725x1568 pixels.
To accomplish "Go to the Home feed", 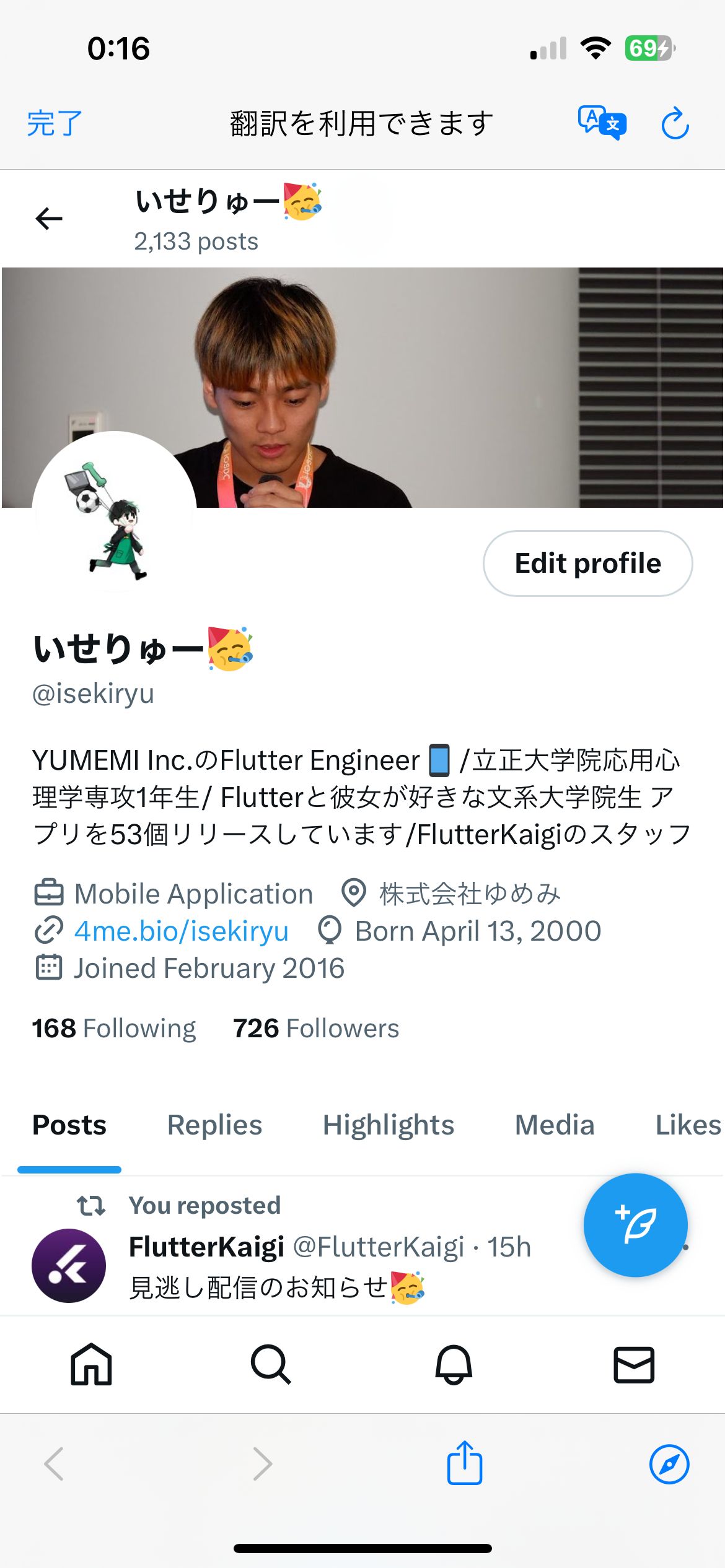I will [91, 1364].
